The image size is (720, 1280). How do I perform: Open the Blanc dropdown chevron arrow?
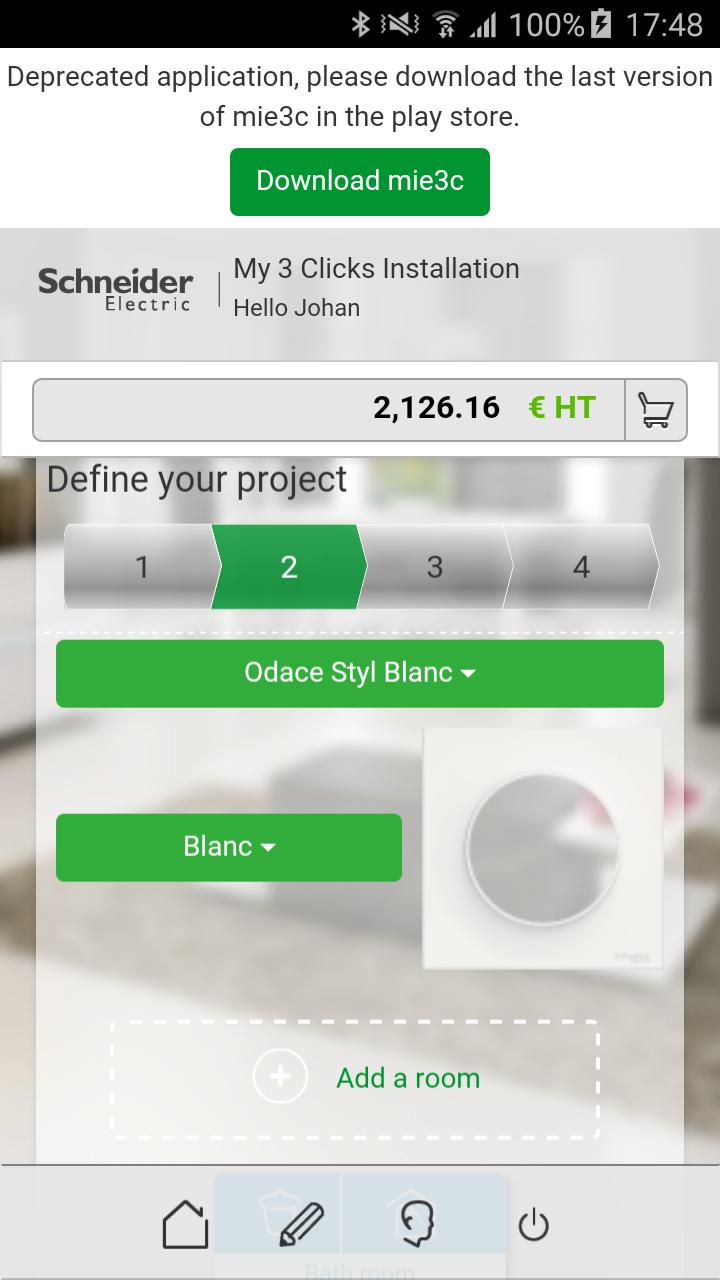(268, 847)
